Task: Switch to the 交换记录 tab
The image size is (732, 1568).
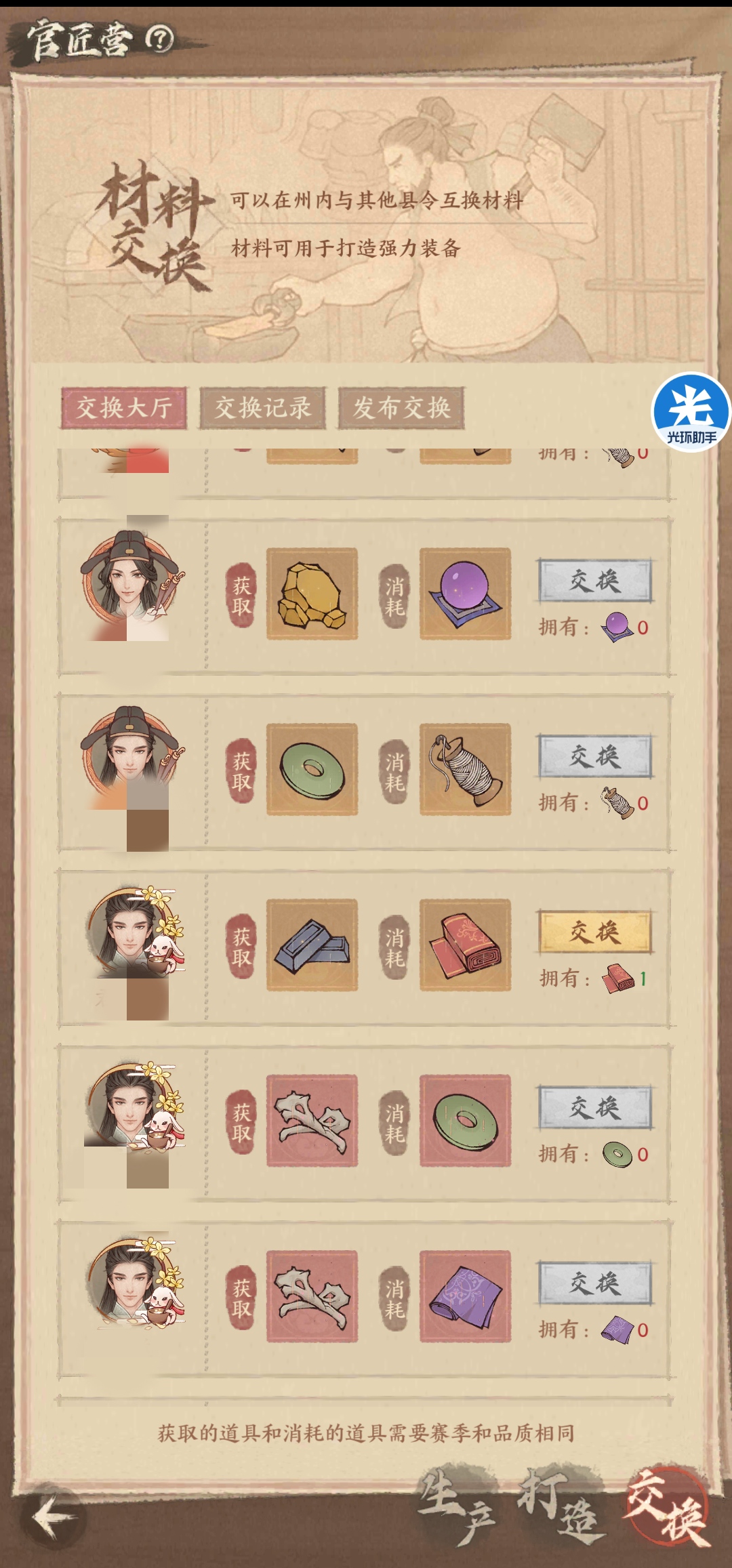Action: pyautogui.click(x=262, y=408)
